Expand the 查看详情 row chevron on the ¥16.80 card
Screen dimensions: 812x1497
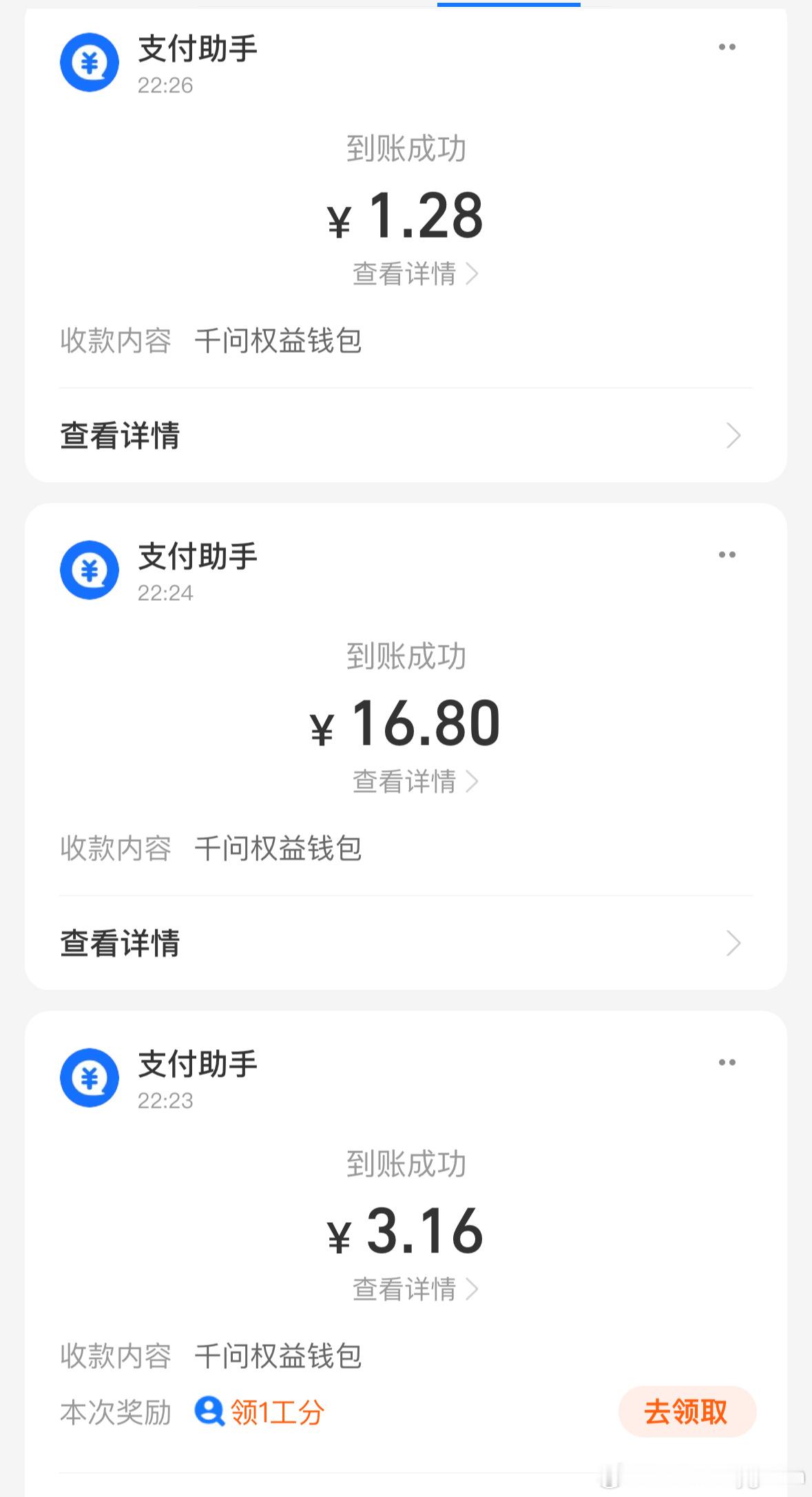click(x=733, y=945)
